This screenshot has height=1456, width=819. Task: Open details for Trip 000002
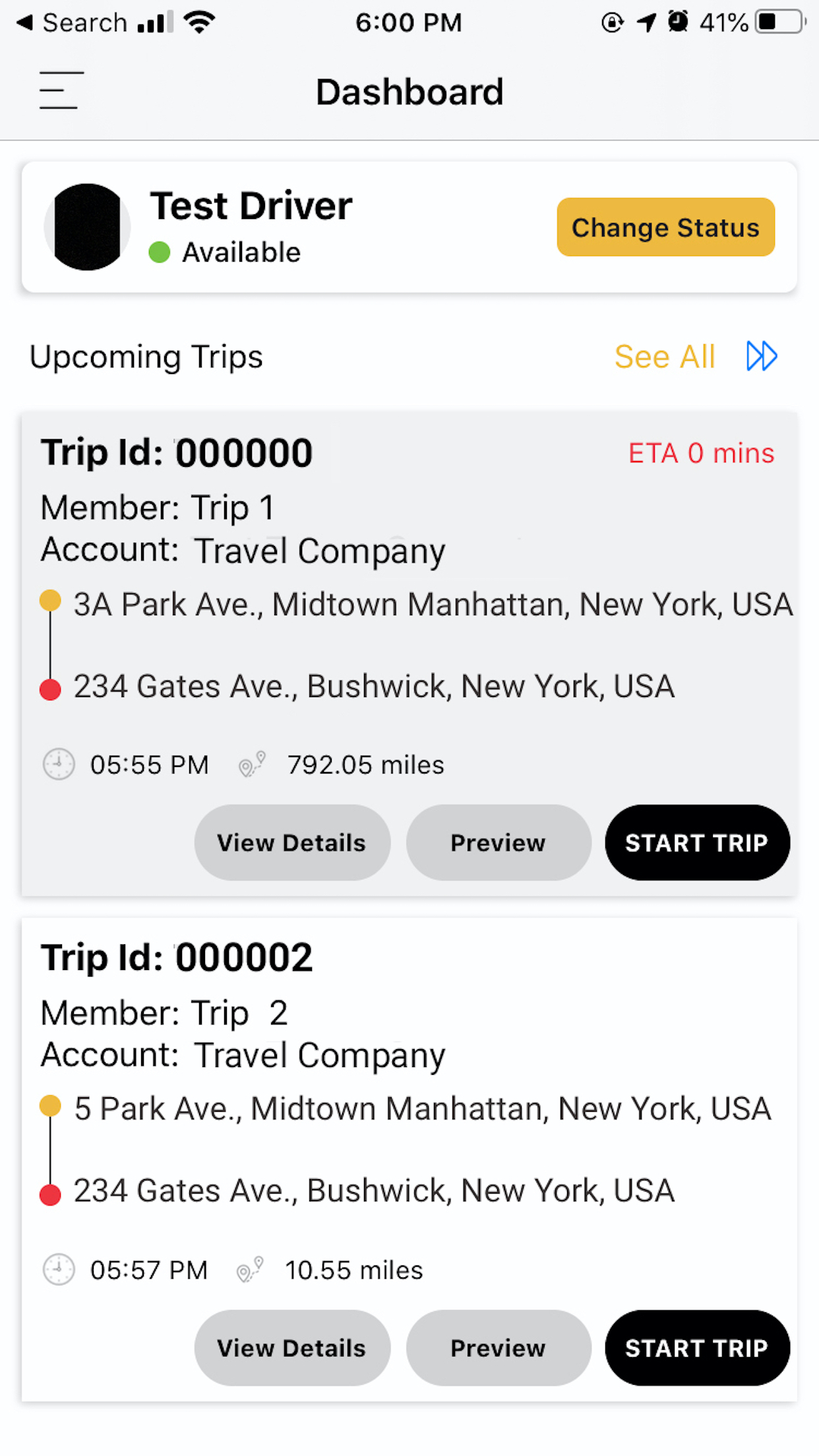tap(291, 1347)
